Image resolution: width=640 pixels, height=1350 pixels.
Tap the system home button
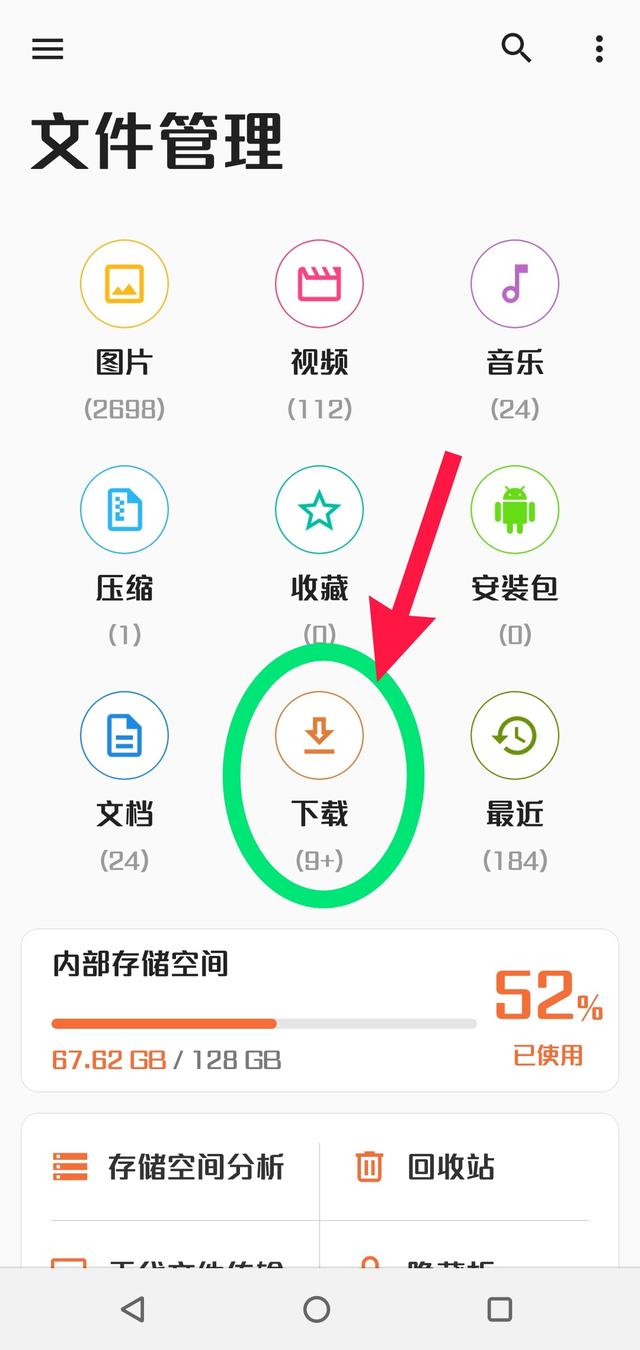317,1309
